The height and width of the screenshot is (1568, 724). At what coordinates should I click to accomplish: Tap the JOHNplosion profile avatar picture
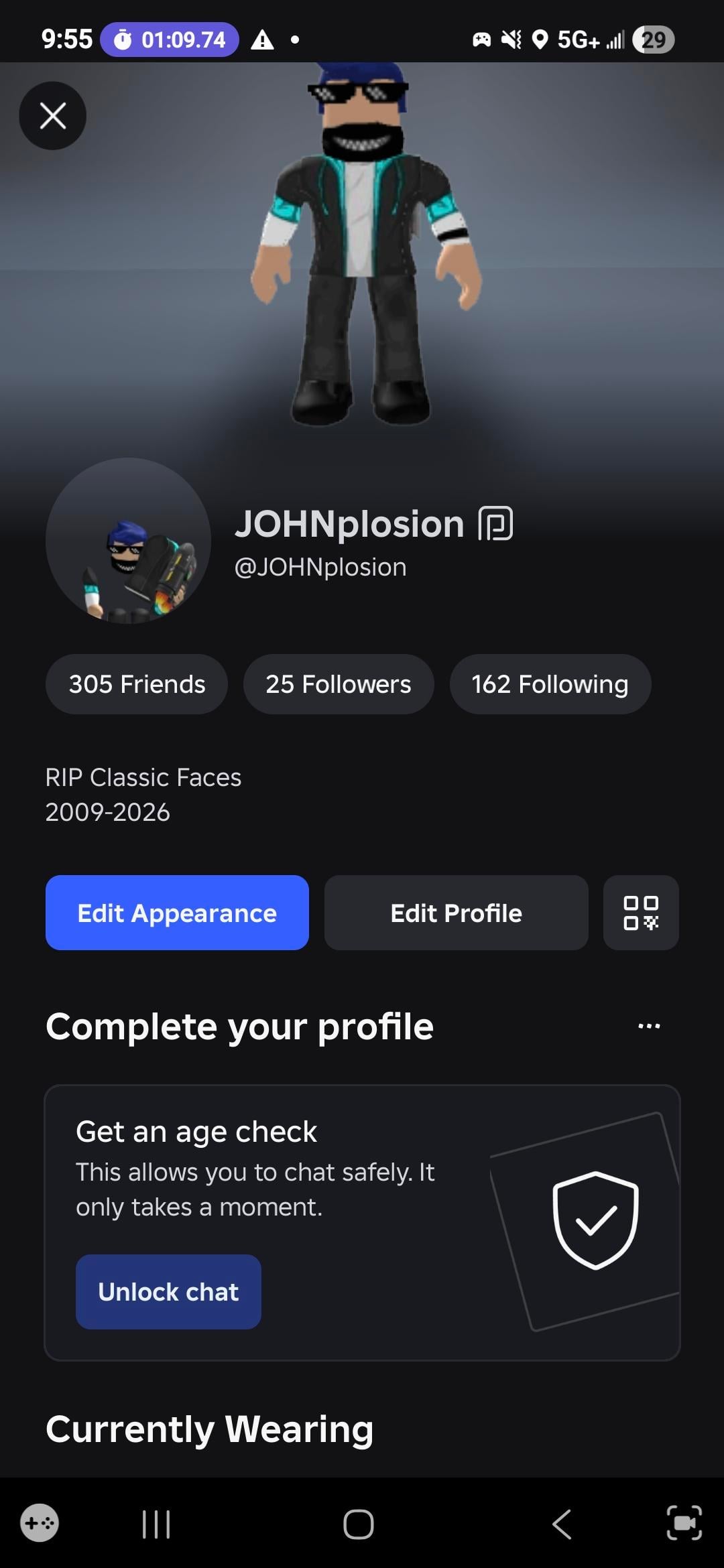tap(128, 540)
